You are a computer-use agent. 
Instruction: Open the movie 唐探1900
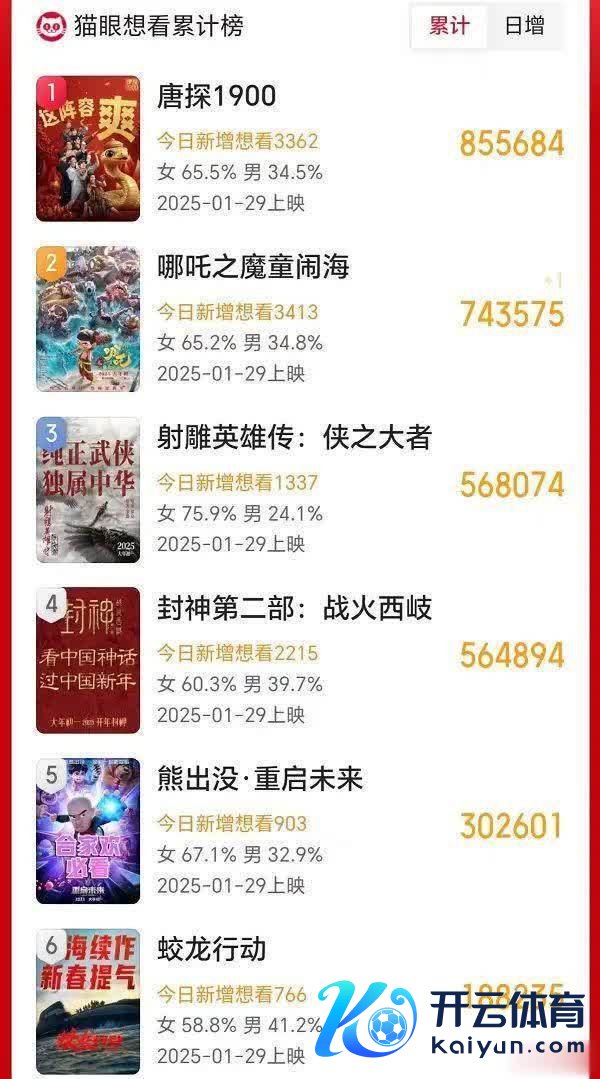217,96
